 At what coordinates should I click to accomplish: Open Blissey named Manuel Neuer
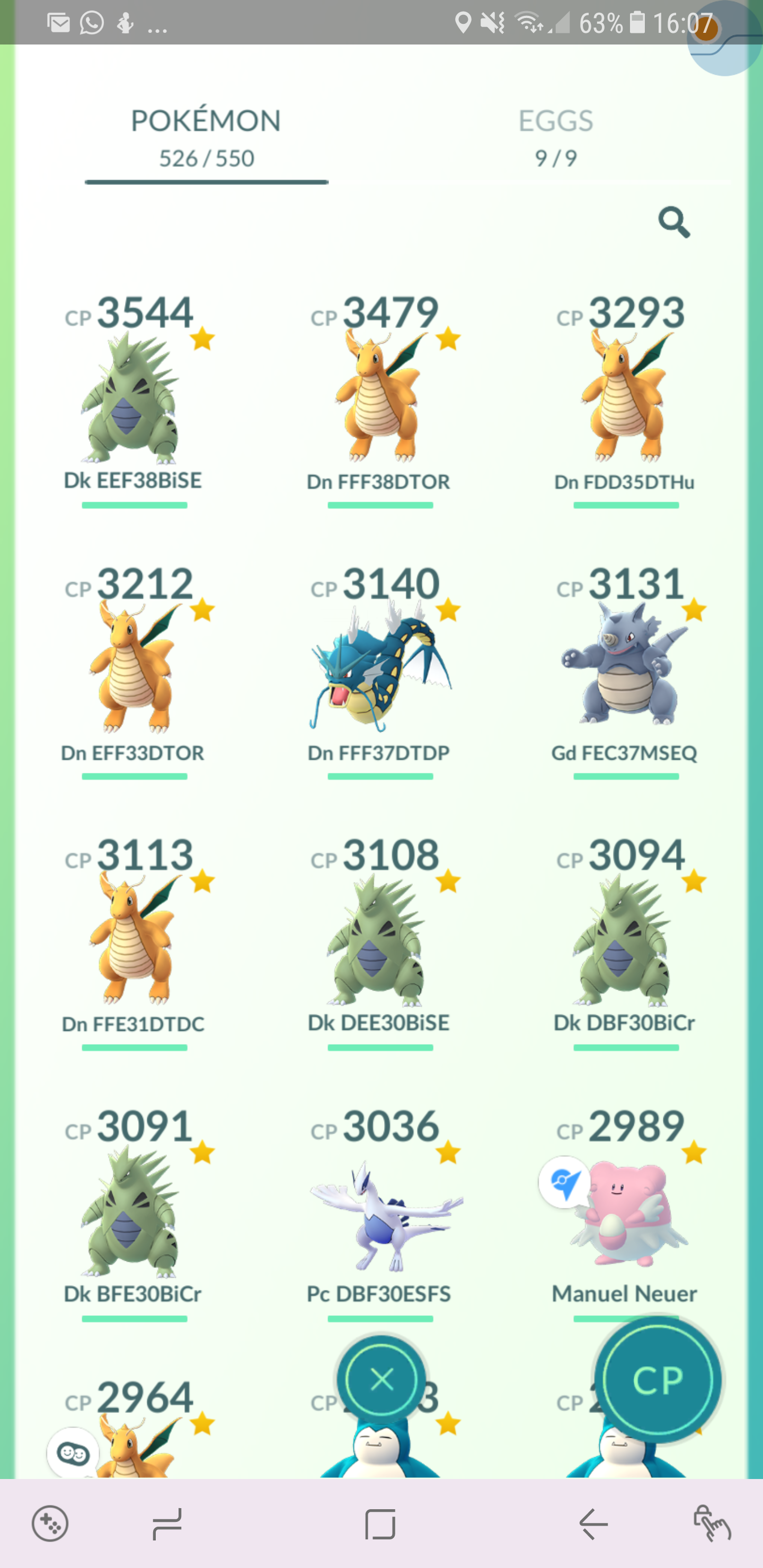[x=625, y=1215]
